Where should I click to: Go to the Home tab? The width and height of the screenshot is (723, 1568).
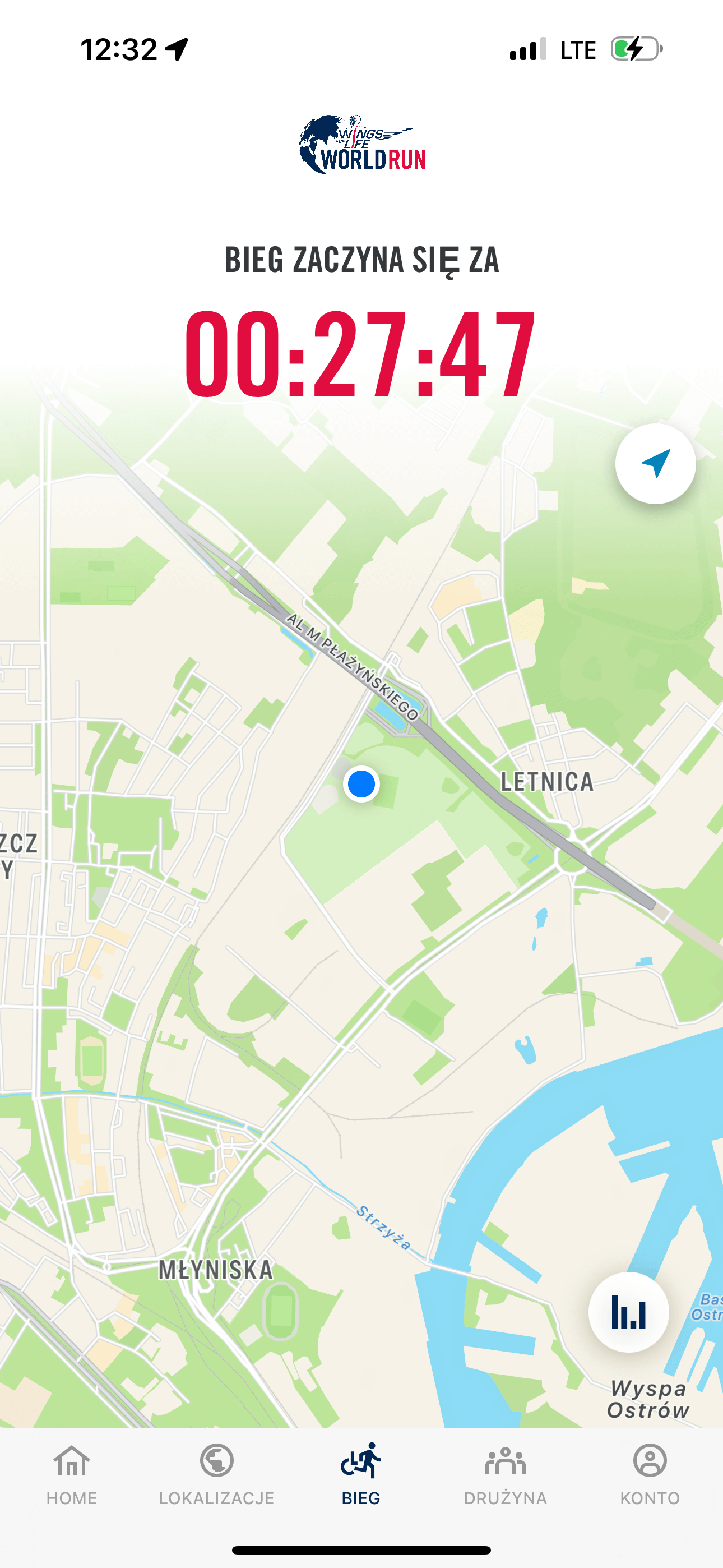pos(72,1474)
